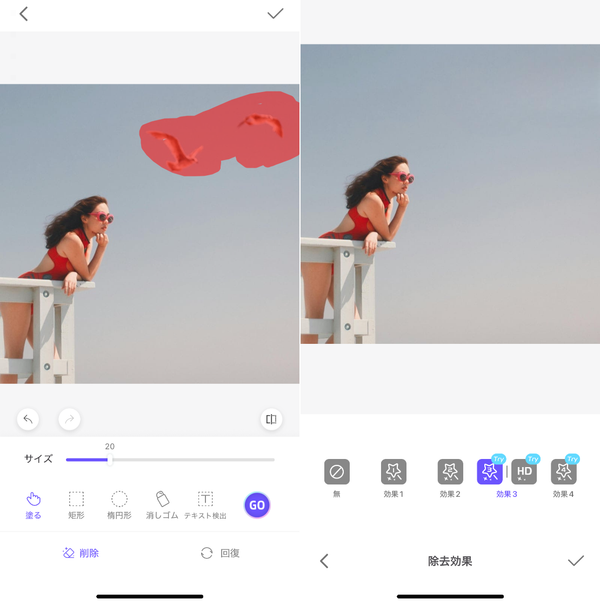Confirm with checkmark beside 除去効果

pyautogui.click(x=576, y=561)
